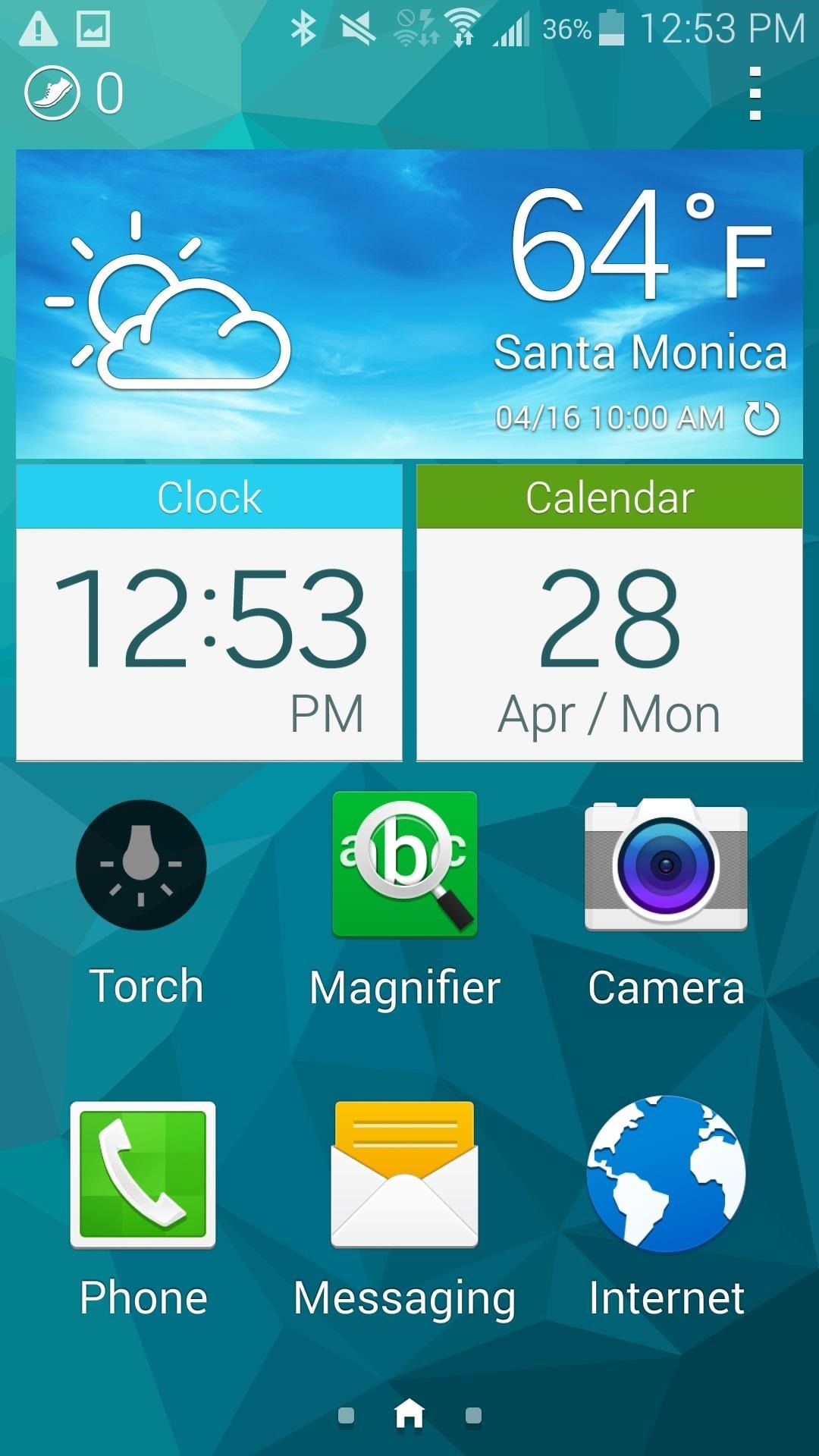Open the three-dot overflow menu
Screen dimensions: 819x1456
coord(754,93)
